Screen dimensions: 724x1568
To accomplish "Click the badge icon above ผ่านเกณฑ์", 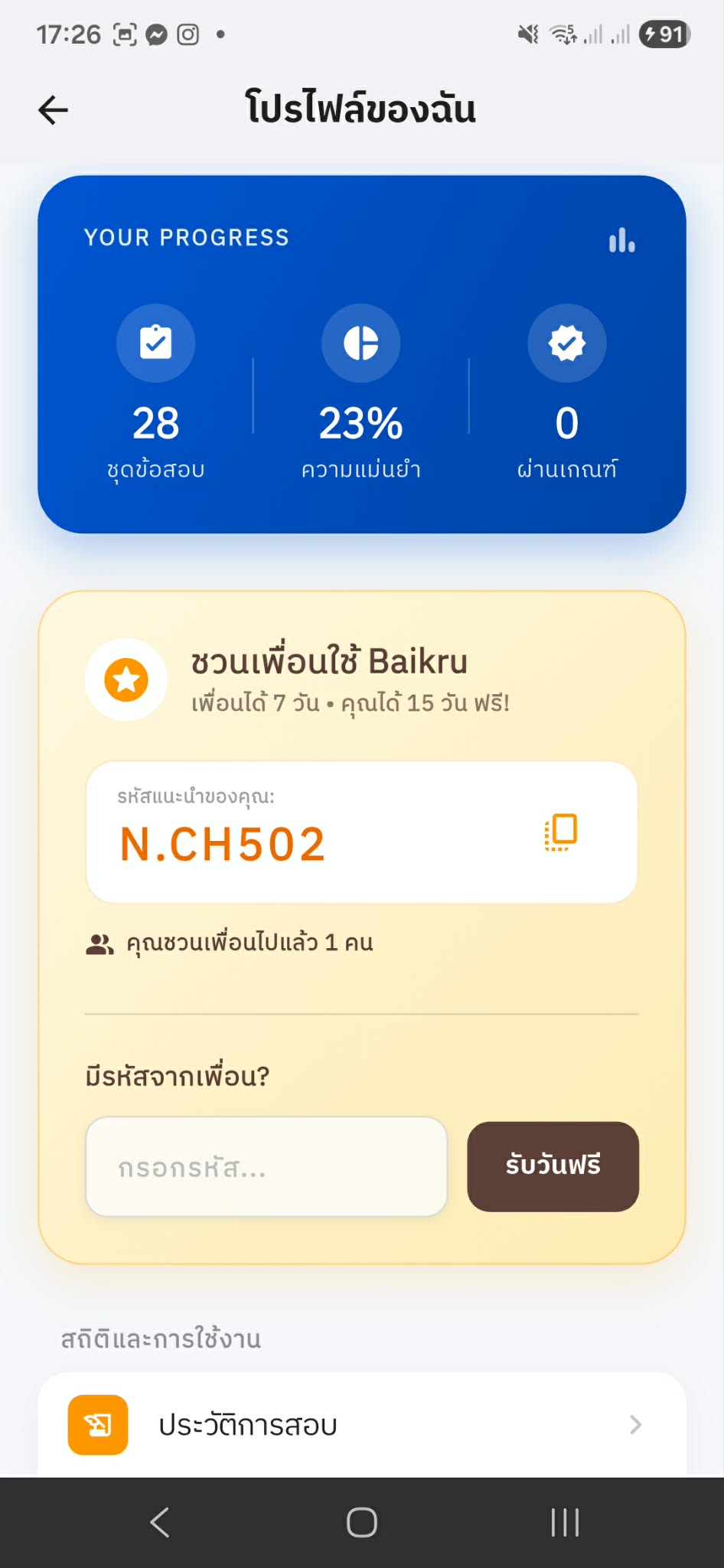I will coord(567,343).
